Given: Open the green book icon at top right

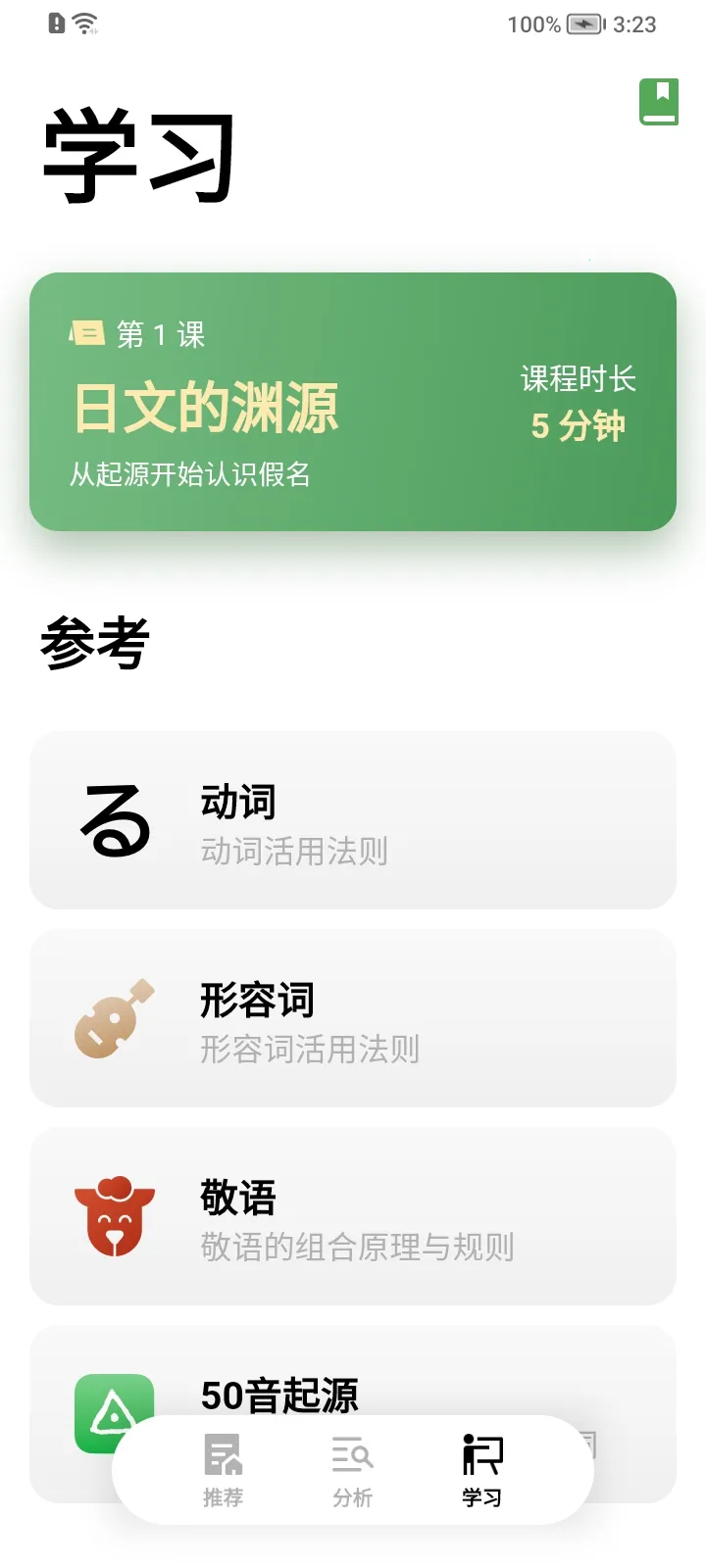Looking at the screenshot, I should pos(659,102).
